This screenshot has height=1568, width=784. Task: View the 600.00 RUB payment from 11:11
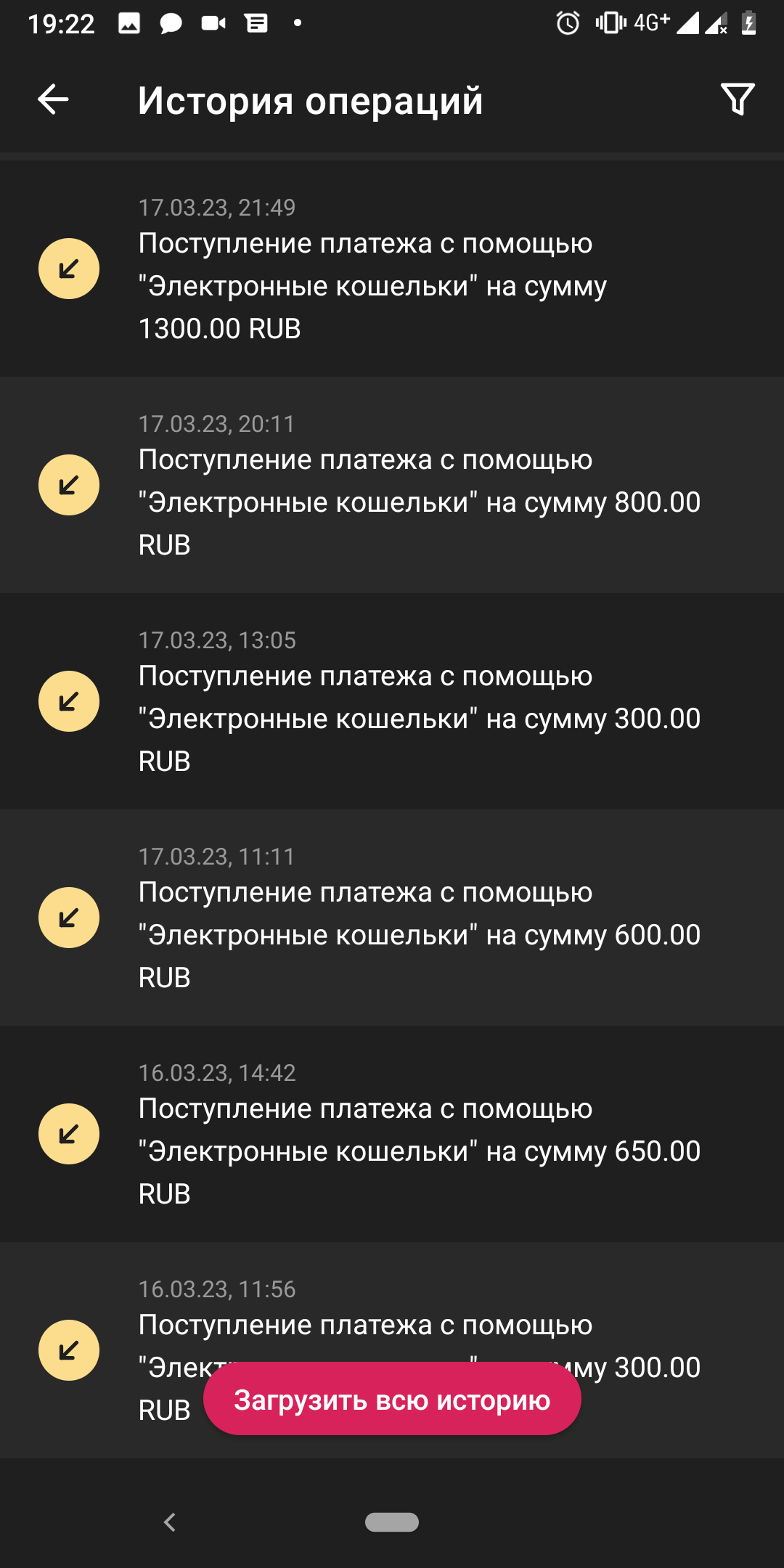coord(392,918)
